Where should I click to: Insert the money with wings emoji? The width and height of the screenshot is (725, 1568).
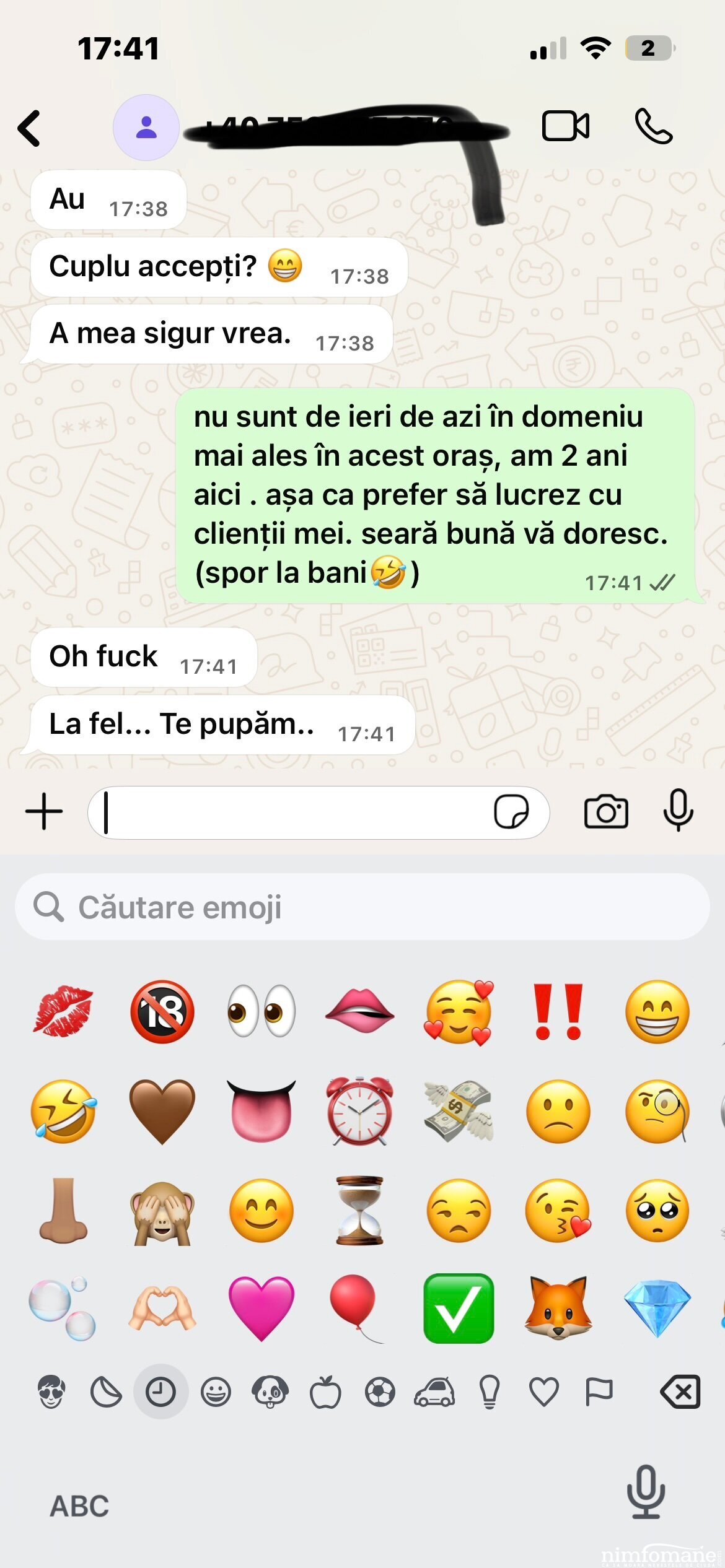(x=459, y=1111)
